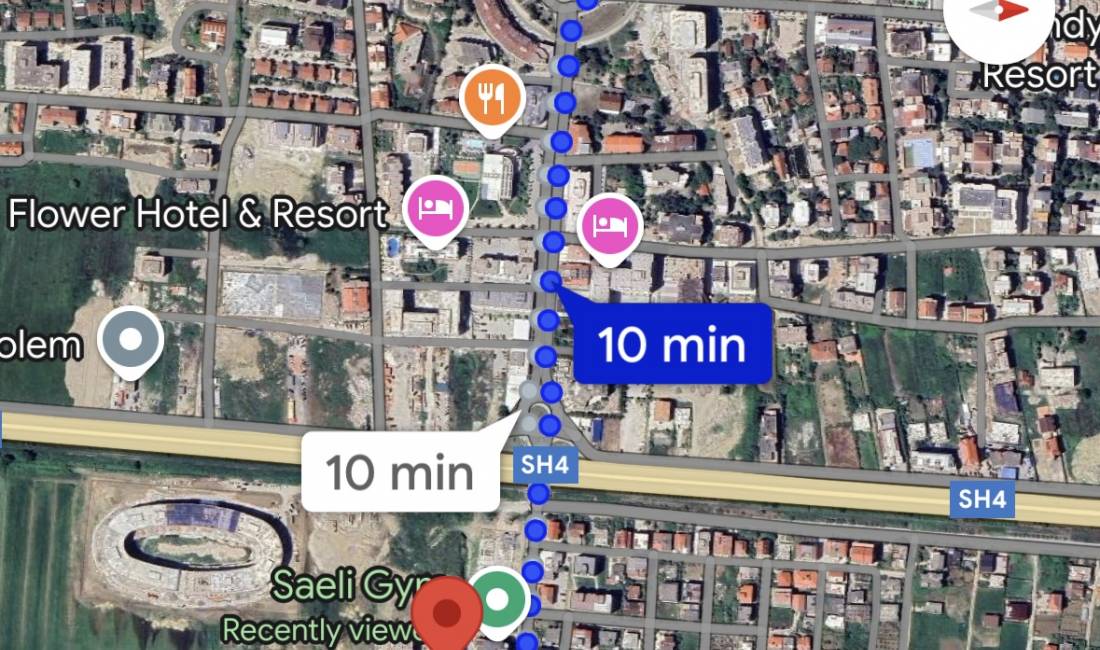Select the red destination pin
This screenshot has width=1100, height=650.
[x=449, y=612]
